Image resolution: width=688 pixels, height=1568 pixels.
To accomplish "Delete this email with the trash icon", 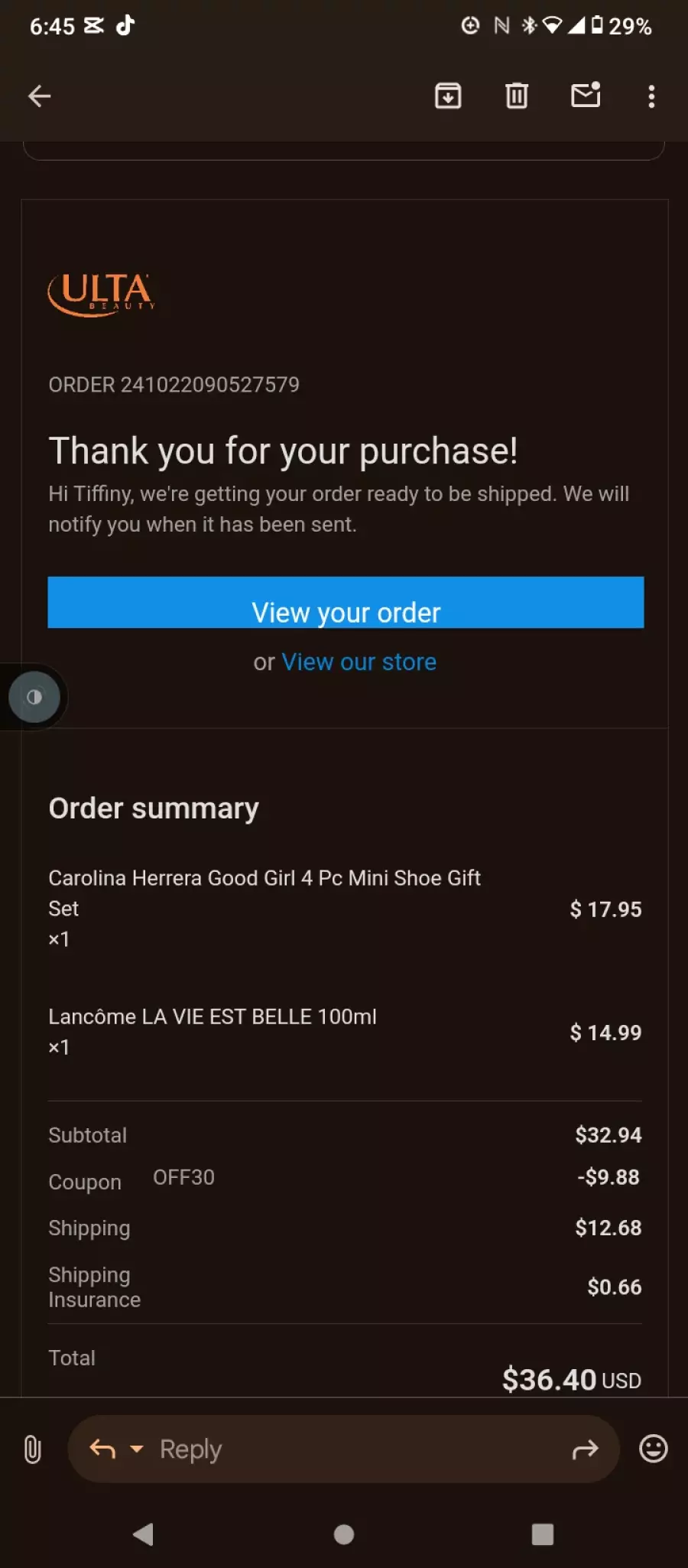I will [517, 96].
